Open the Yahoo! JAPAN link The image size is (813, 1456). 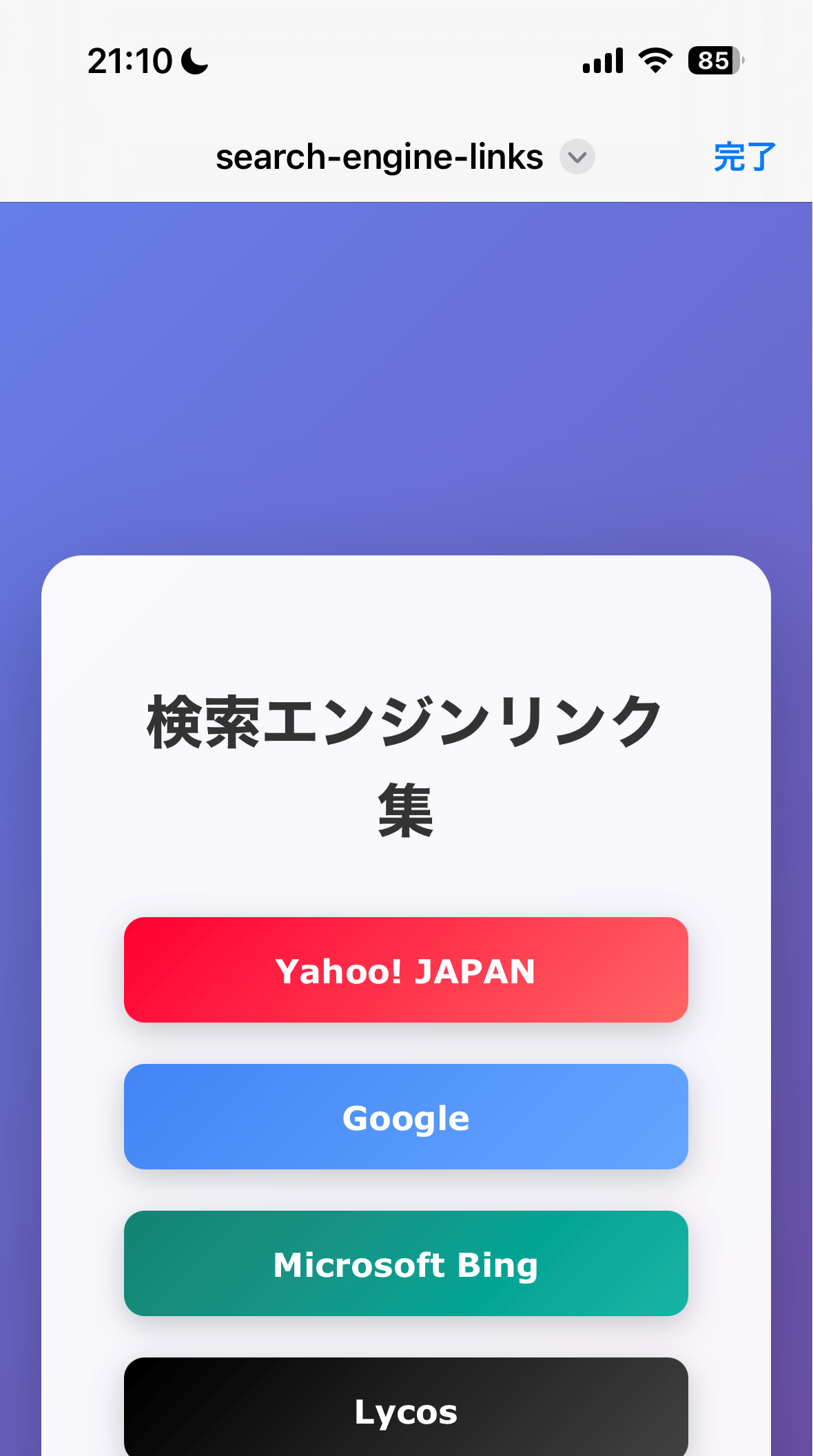(x=406, y=970)
